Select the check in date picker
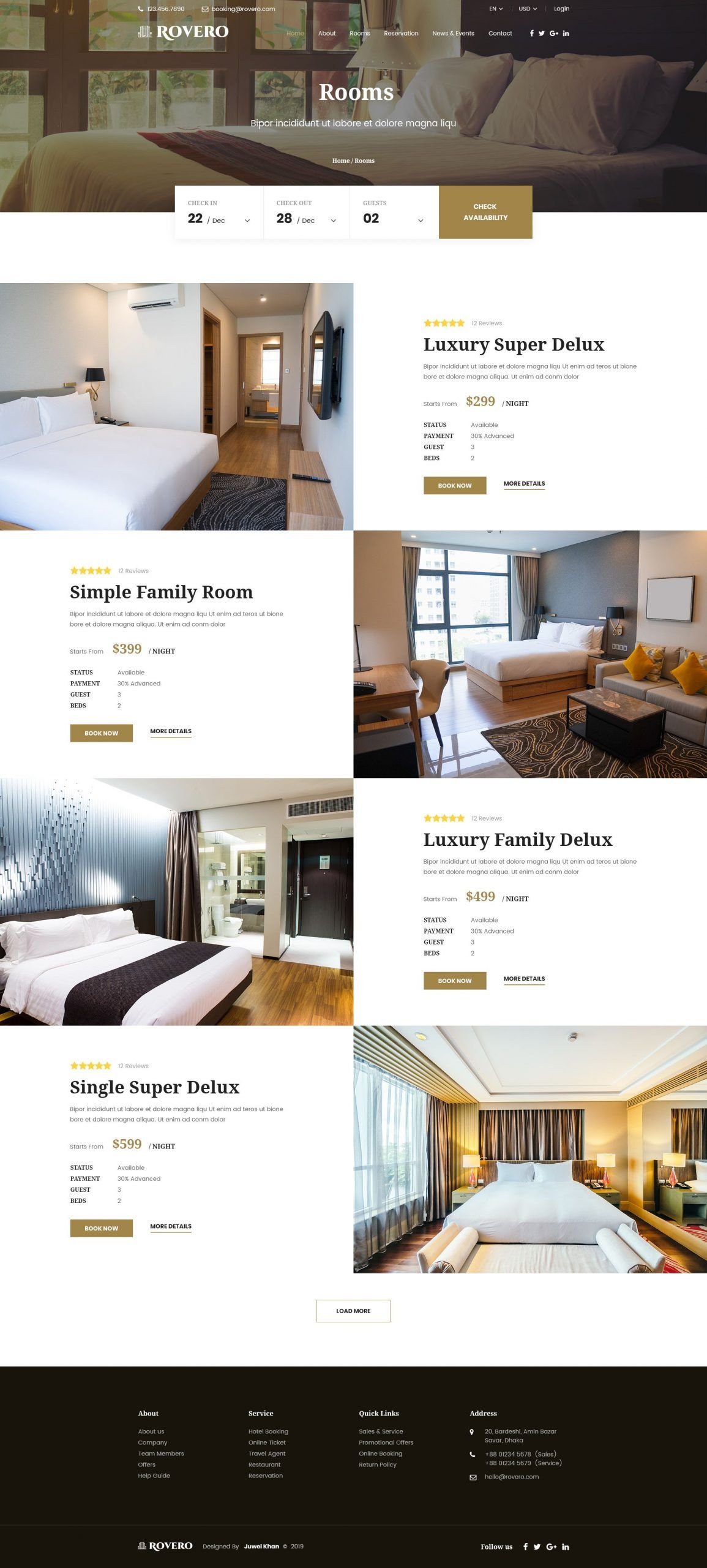Screen dimensions: 707x1568 pos(219,212)
